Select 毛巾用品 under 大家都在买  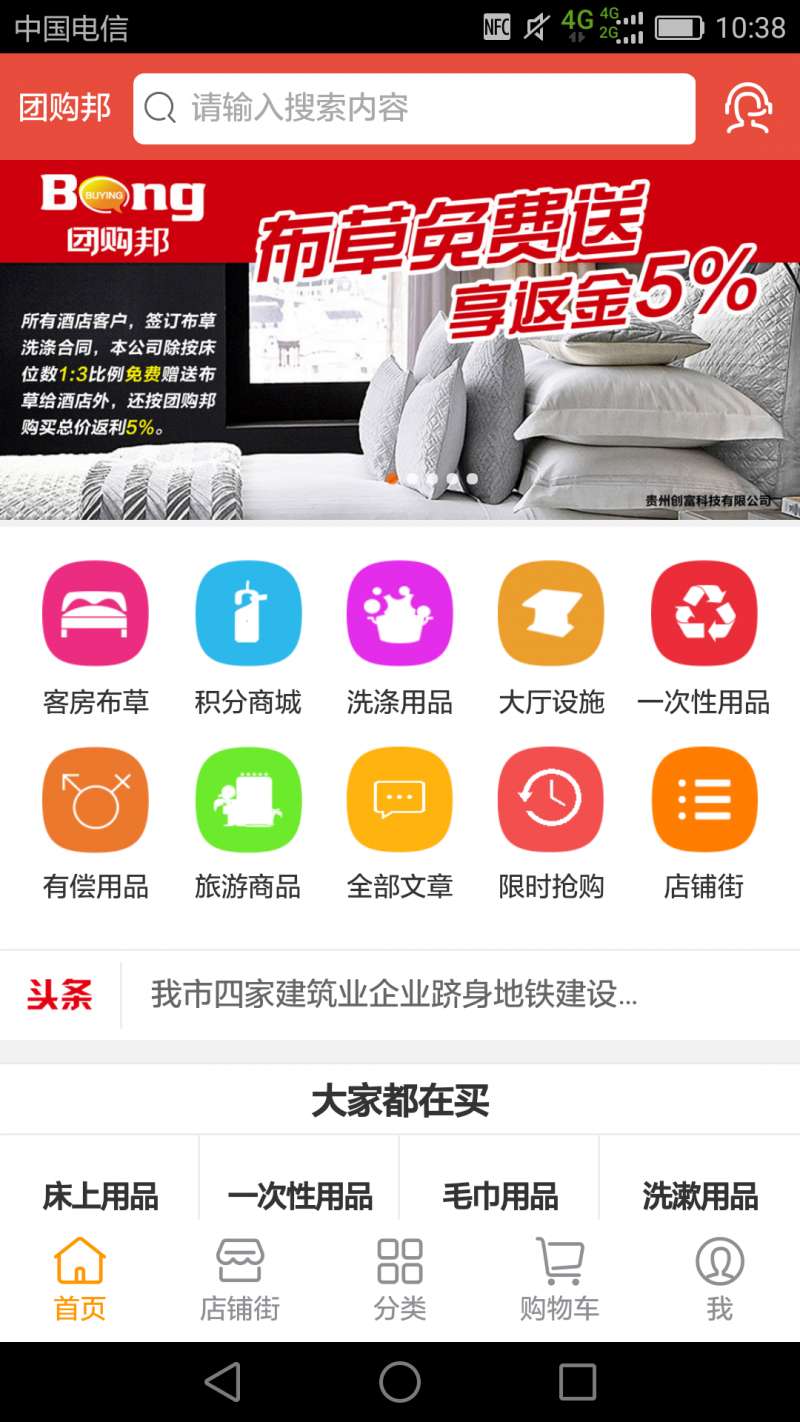click(500, 1196)
